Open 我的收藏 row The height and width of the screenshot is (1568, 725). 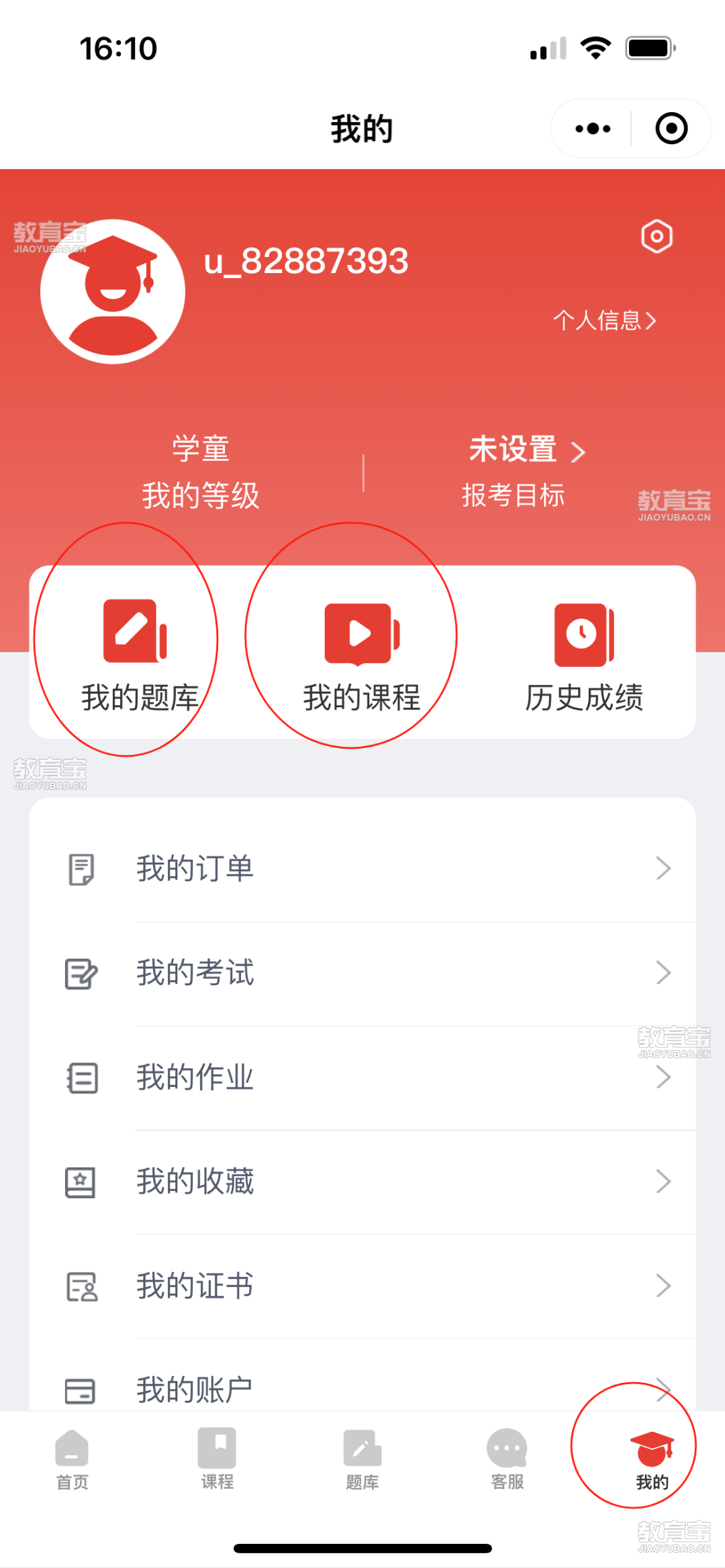pyautogui.click(x=362, y=1182)
